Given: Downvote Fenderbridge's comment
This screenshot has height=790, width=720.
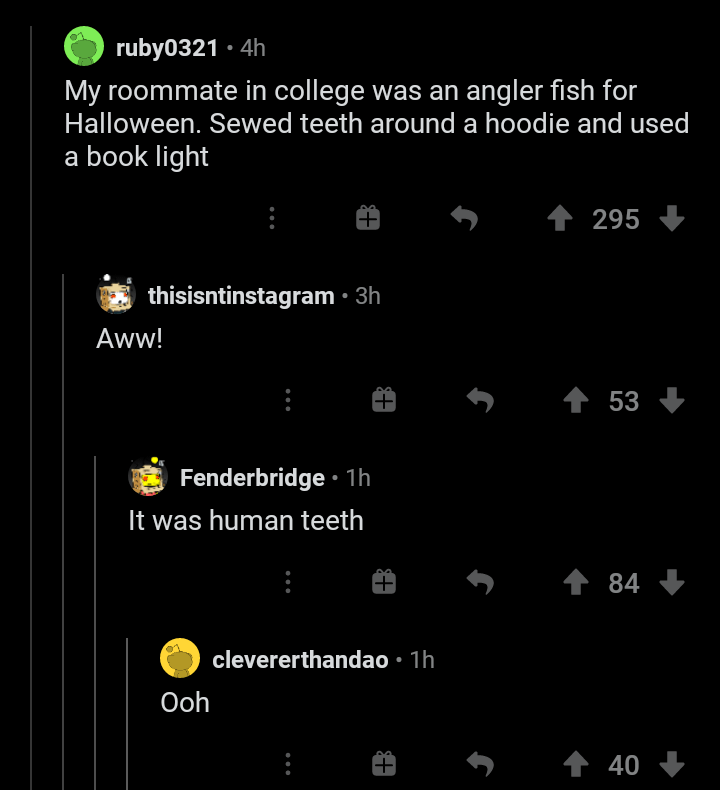Looking at the screenshot, I should coord(673,582).
